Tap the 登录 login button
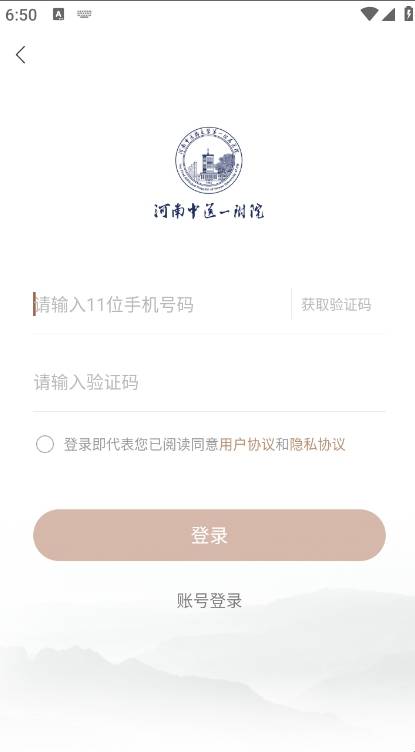The image size is (415, 752). (209, 535)
